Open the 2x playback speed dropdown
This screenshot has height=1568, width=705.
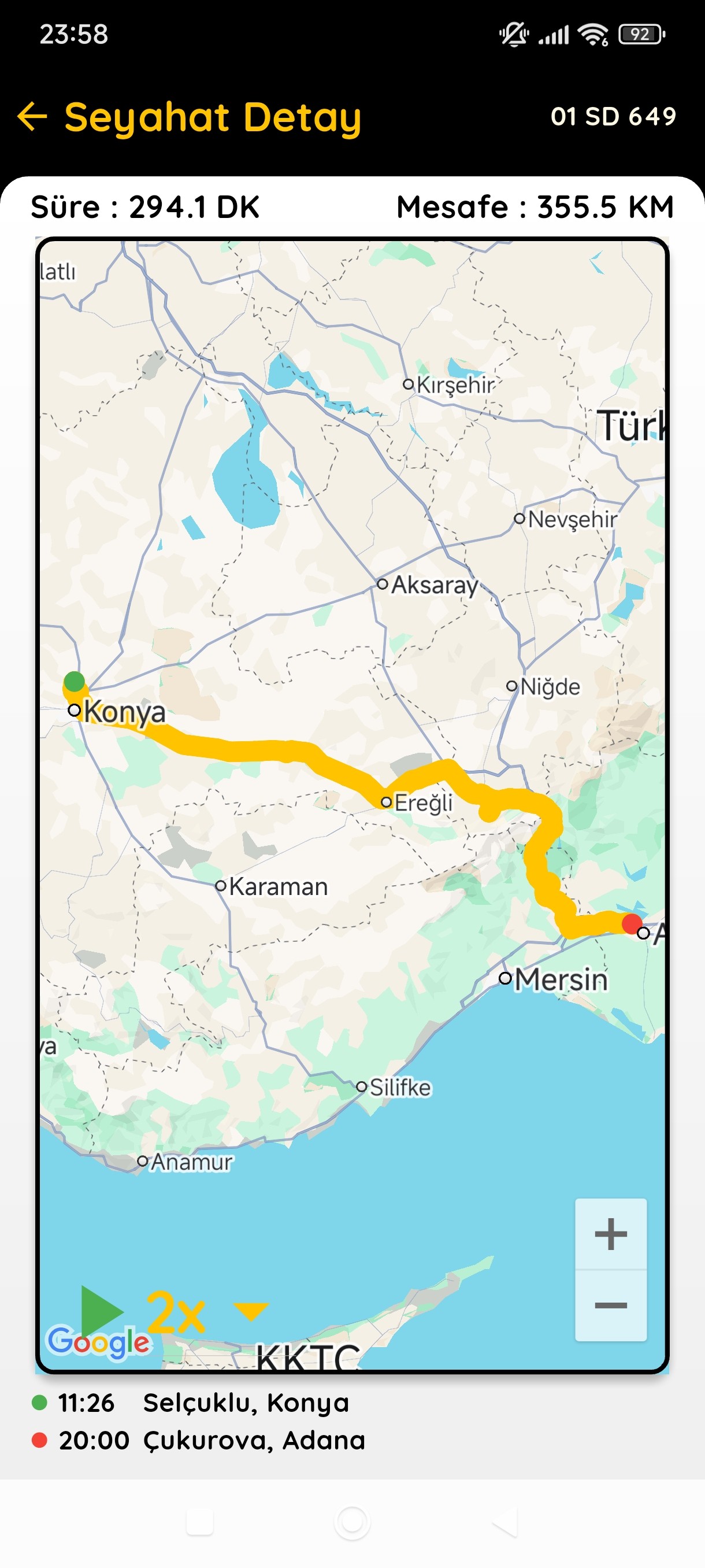(251, 1310)
